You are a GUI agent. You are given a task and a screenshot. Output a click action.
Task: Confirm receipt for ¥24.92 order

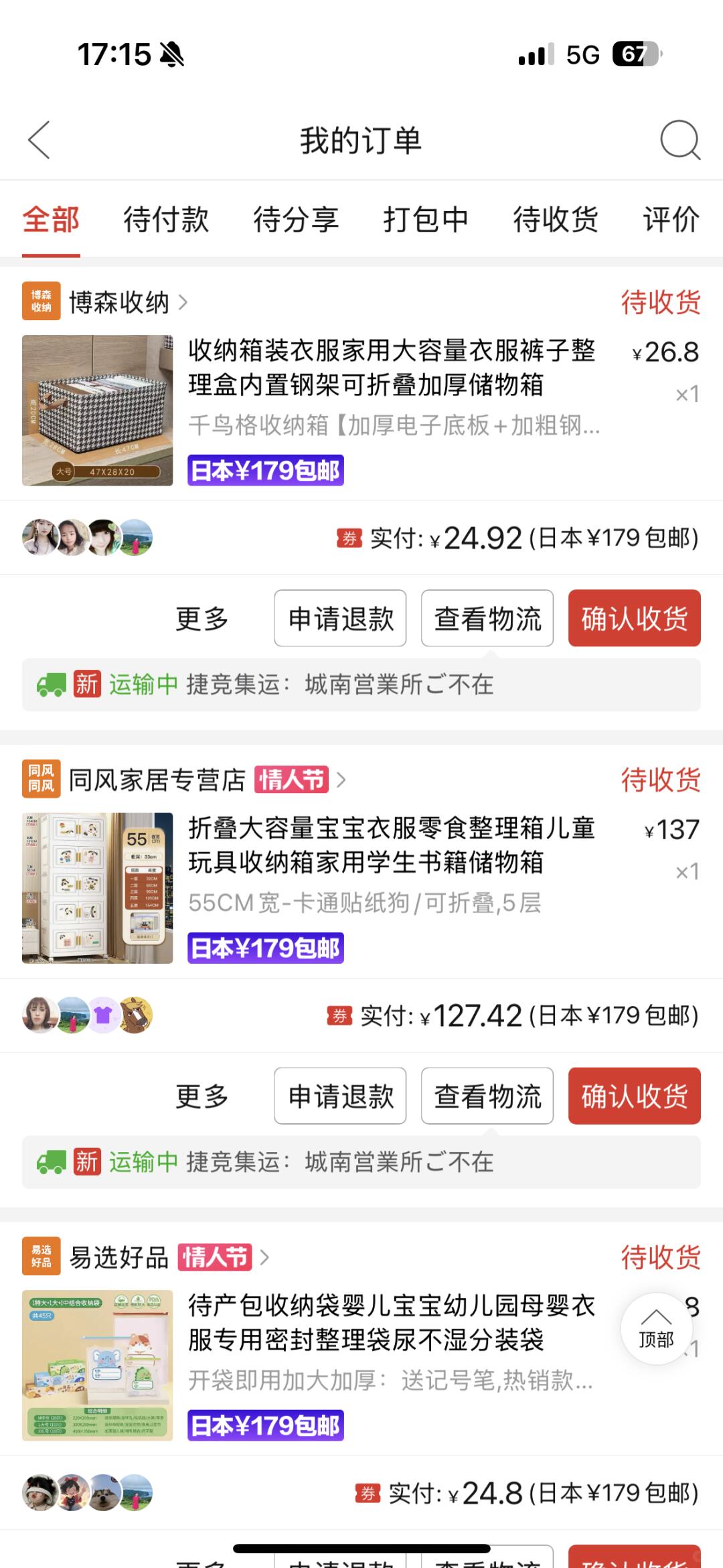[x=634, y=618]
